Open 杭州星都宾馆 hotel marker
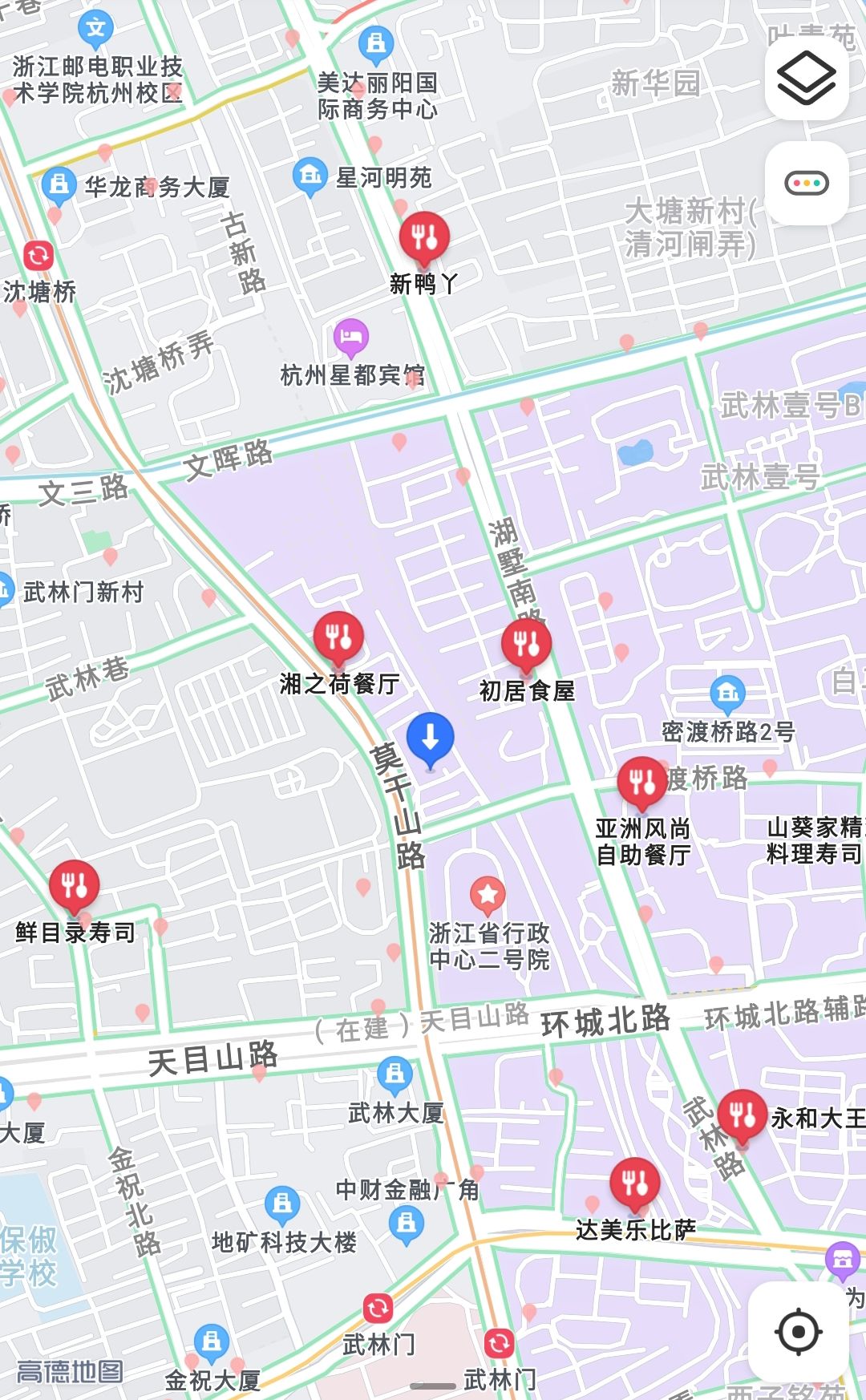This screenshot has width=866, height=1400. [x=350, y=337]
